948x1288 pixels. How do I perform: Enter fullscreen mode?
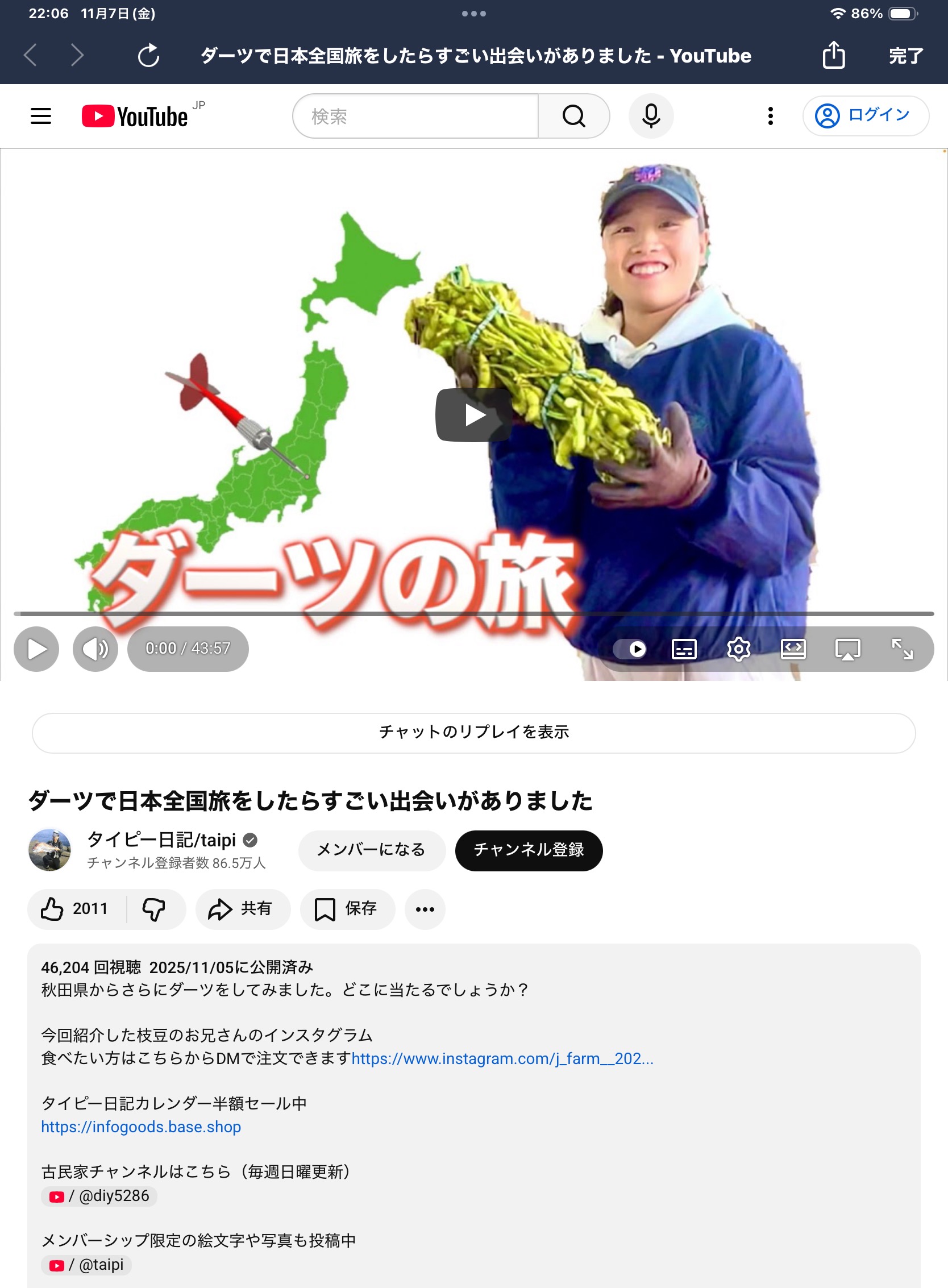pyautogui.click(x=901, y=649)
